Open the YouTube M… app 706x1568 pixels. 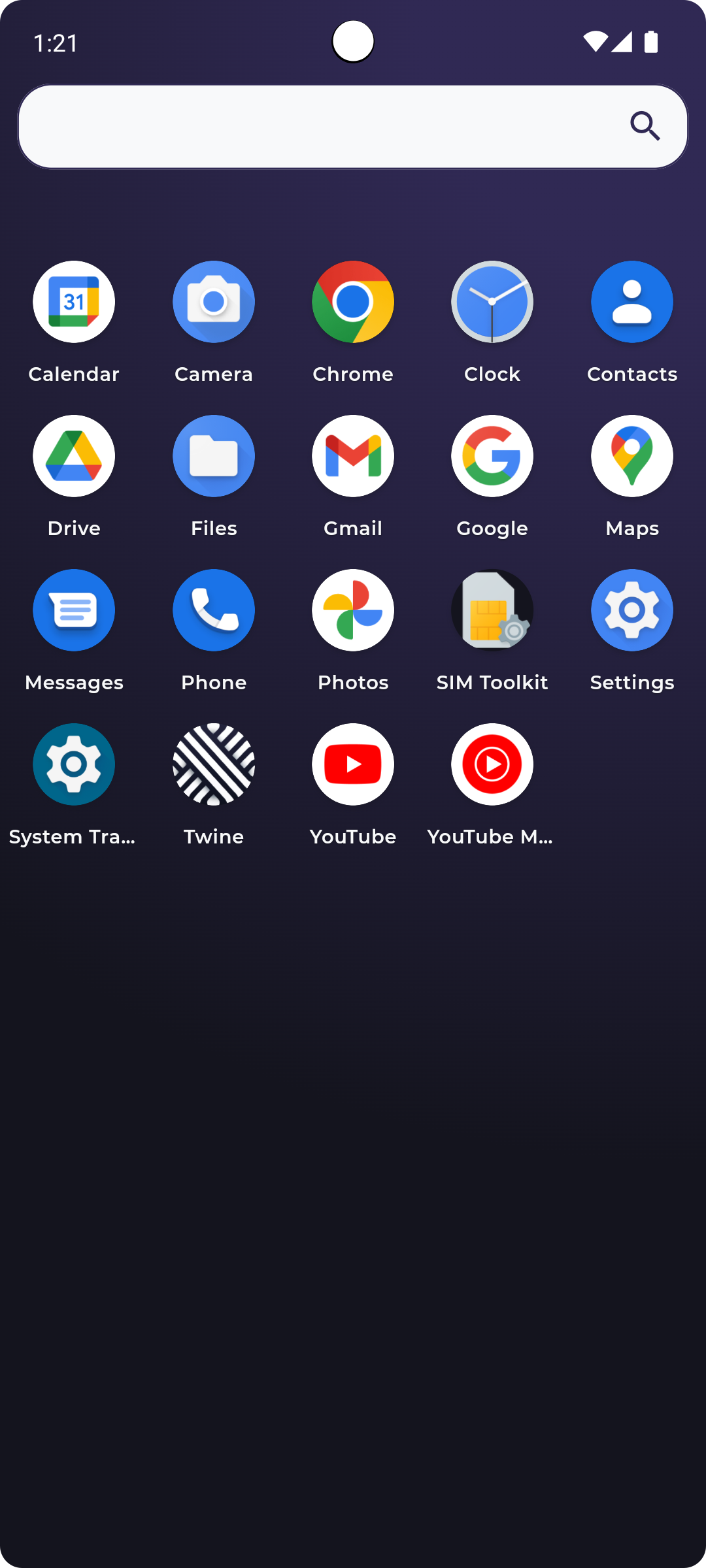(x=492, y=765)
